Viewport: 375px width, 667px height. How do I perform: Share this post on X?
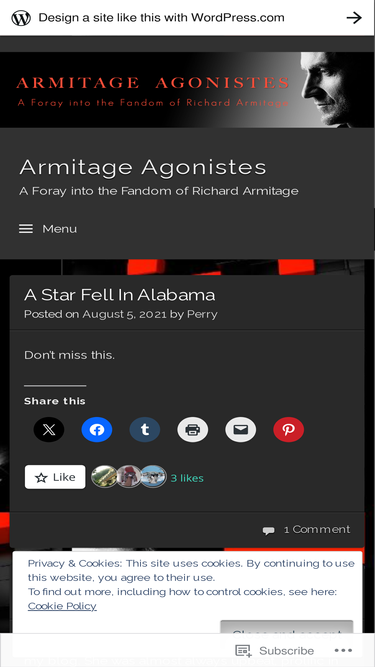tap(49, 430)
